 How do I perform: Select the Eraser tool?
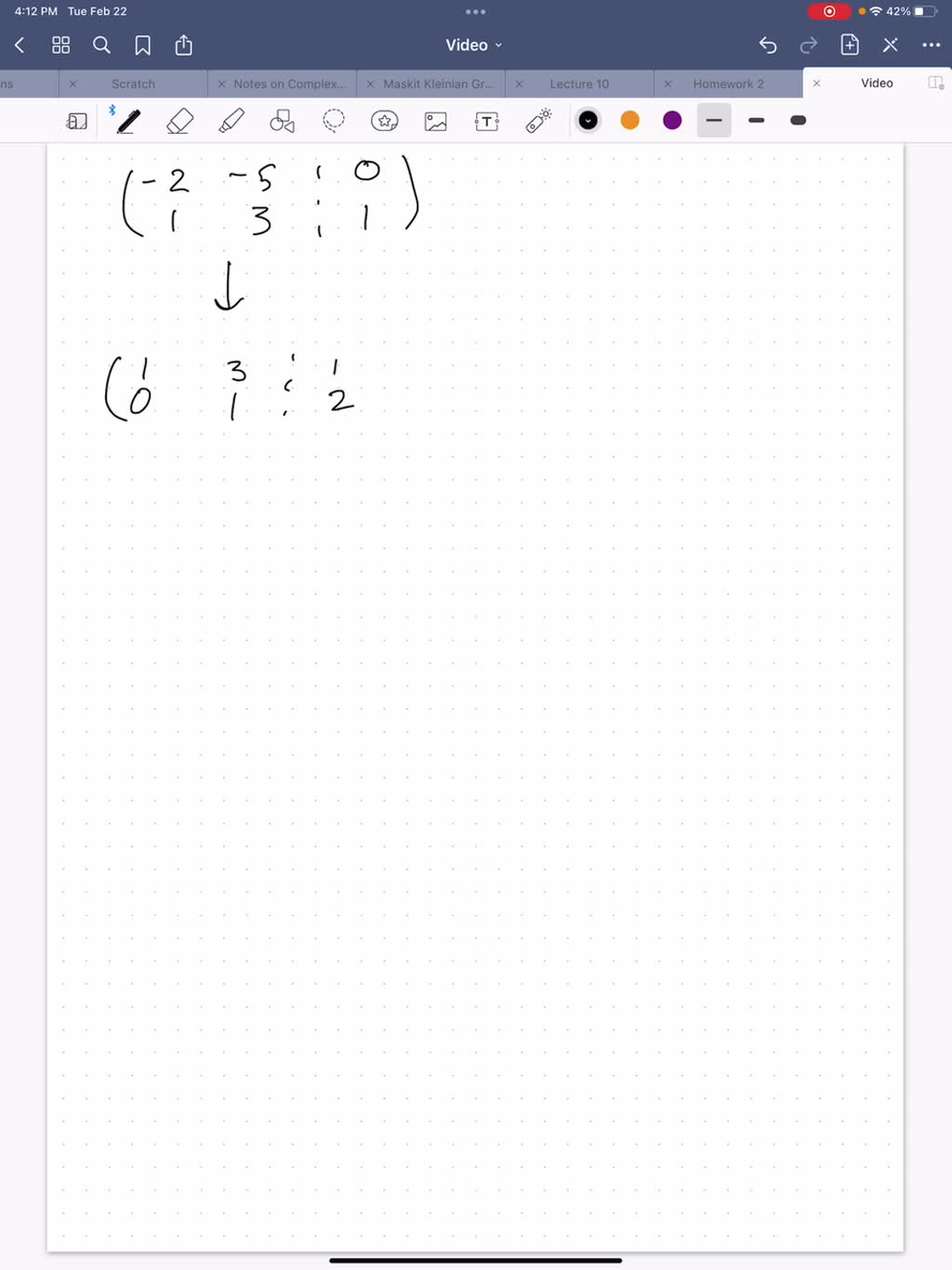(x=180, y=120)
